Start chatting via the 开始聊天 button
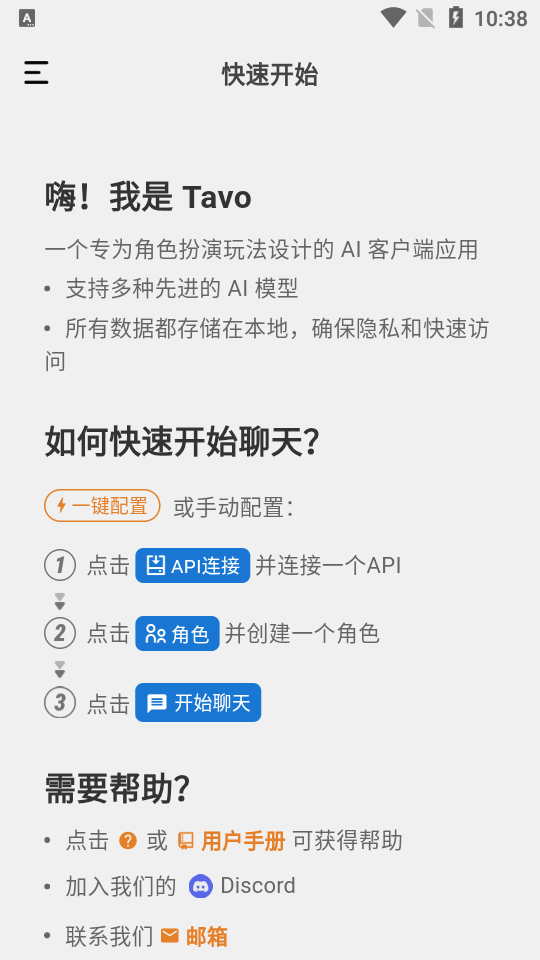 198,703
